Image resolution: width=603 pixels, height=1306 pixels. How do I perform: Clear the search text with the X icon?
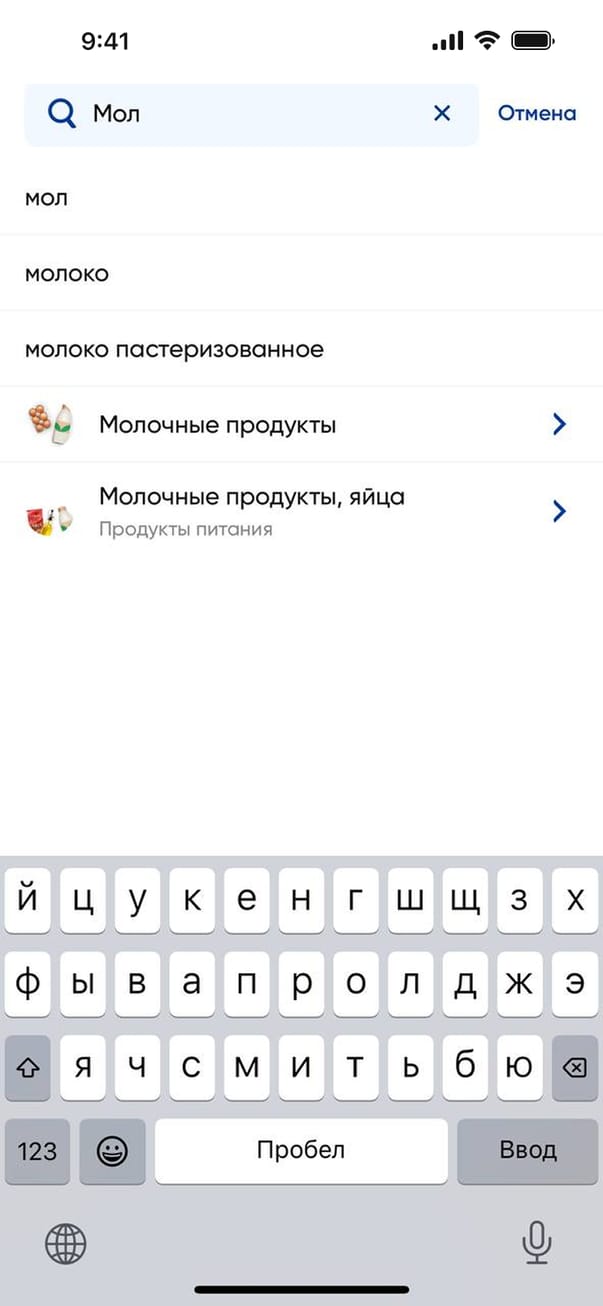click(x=442, y=114)
